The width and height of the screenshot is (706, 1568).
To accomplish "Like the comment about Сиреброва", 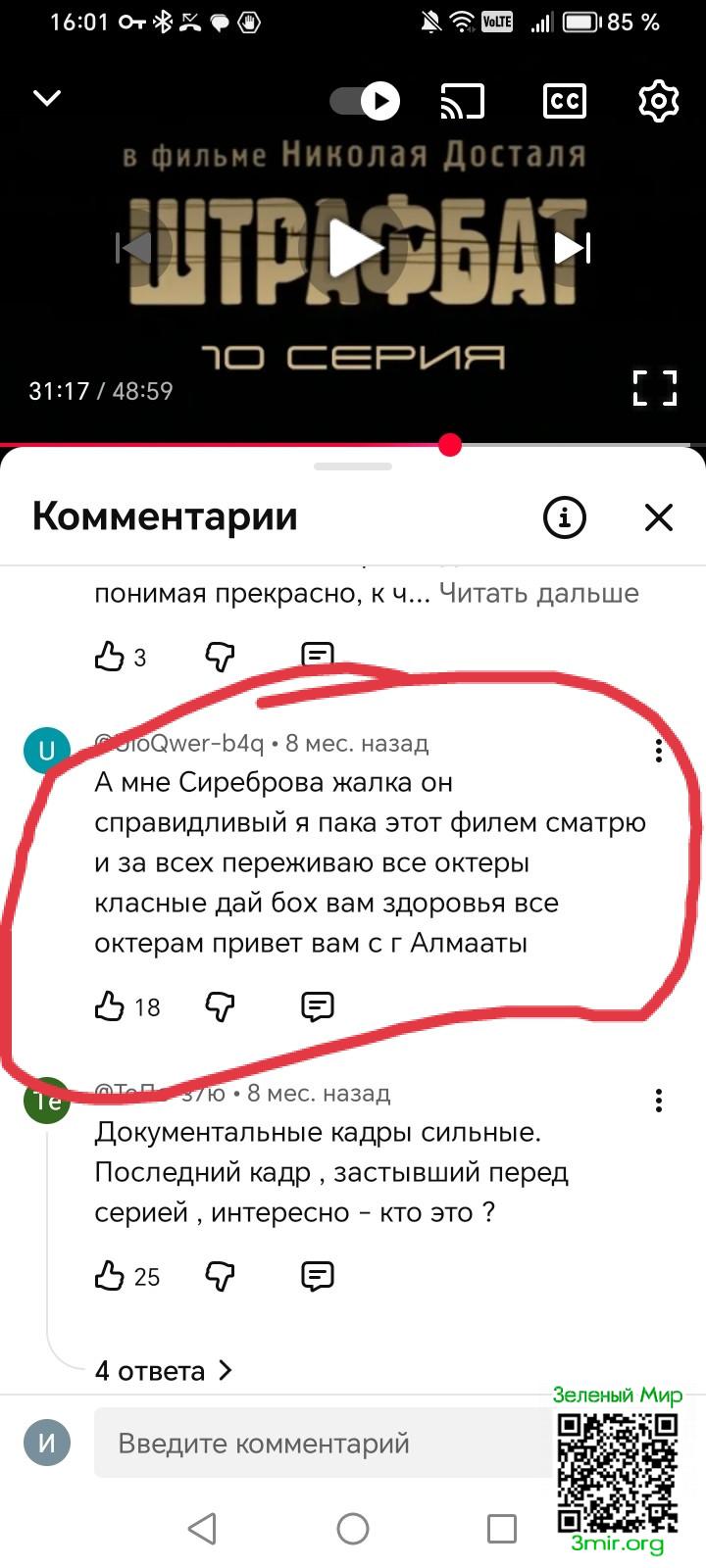I will click(109, 1006).
